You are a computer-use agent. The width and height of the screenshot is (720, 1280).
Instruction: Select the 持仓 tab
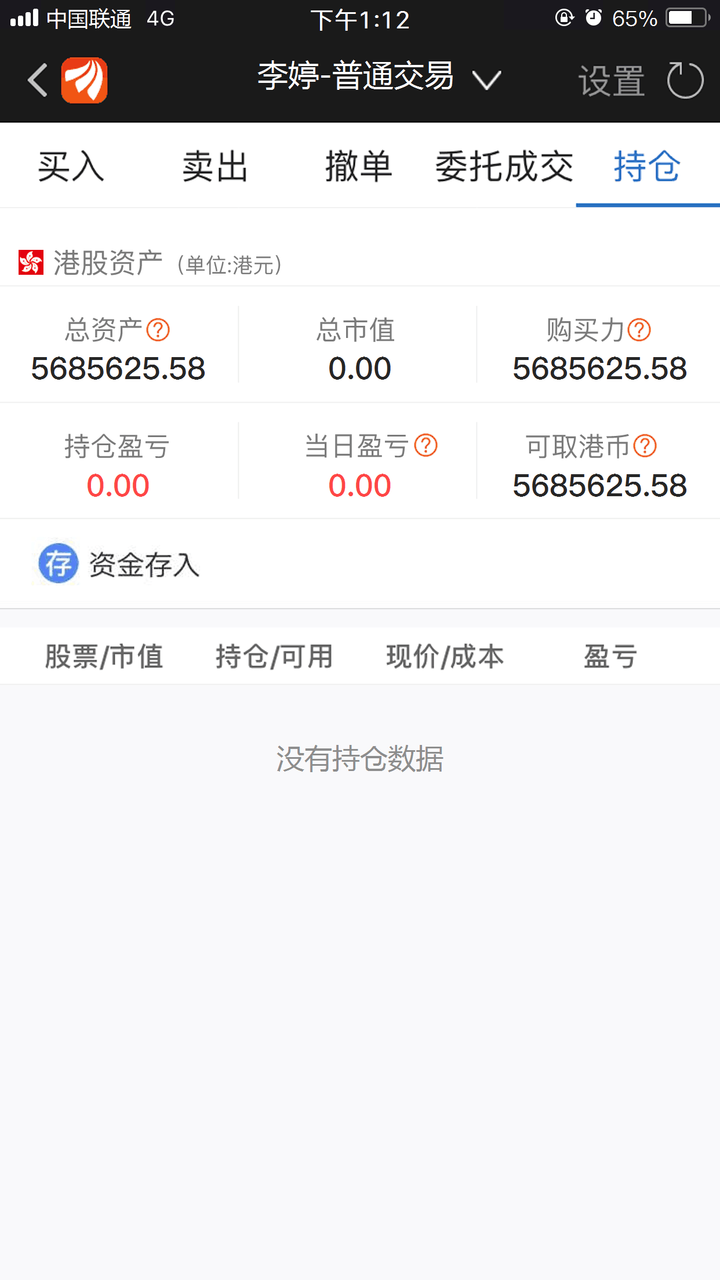pos(647,166)
